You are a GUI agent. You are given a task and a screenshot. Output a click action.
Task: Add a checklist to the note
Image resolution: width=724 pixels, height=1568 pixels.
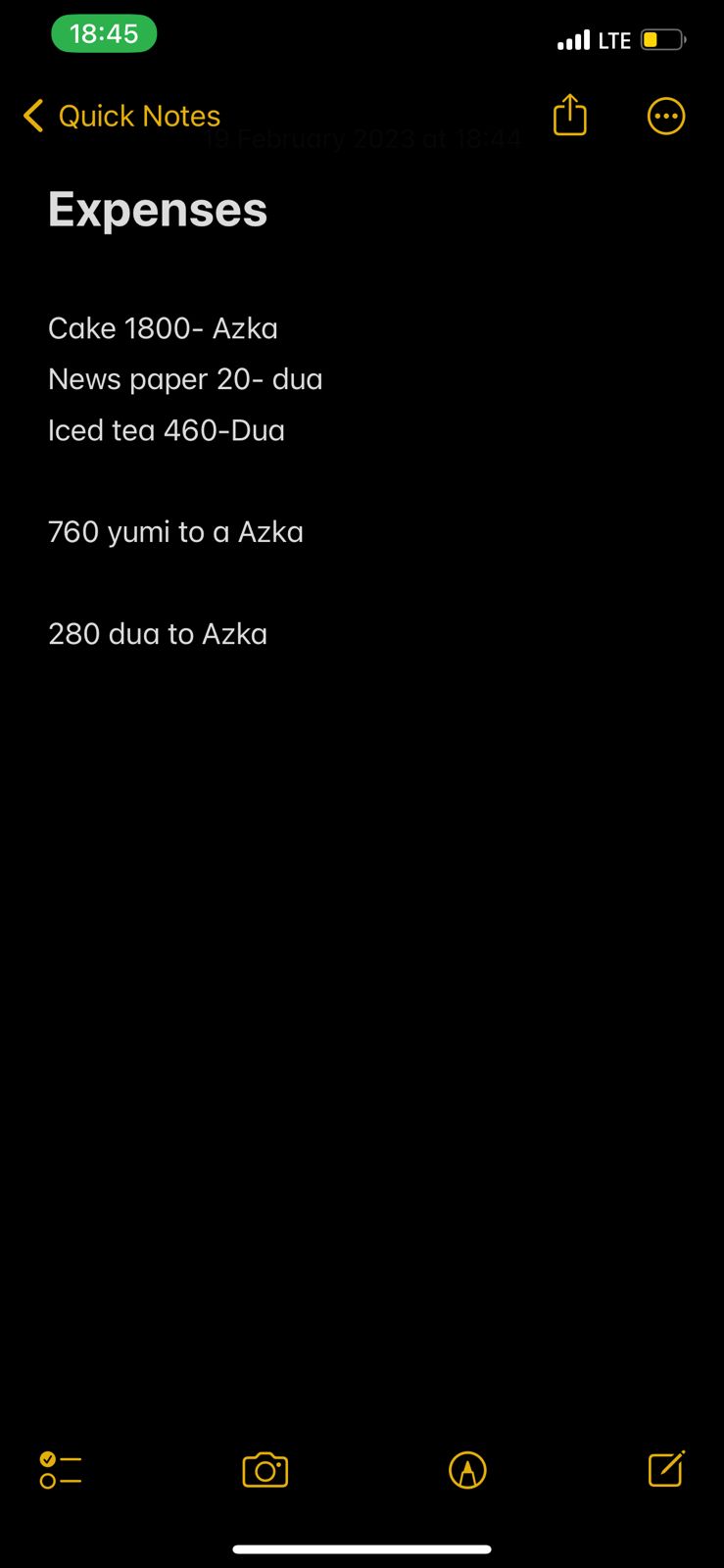(x=61, y=1470)
